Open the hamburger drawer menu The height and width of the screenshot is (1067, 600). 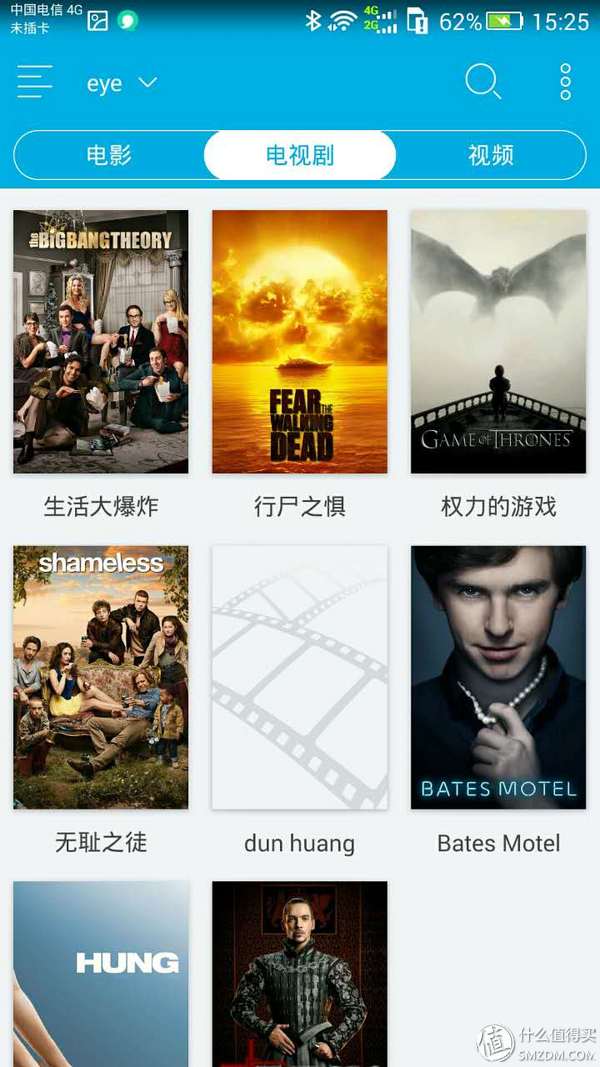34,82
